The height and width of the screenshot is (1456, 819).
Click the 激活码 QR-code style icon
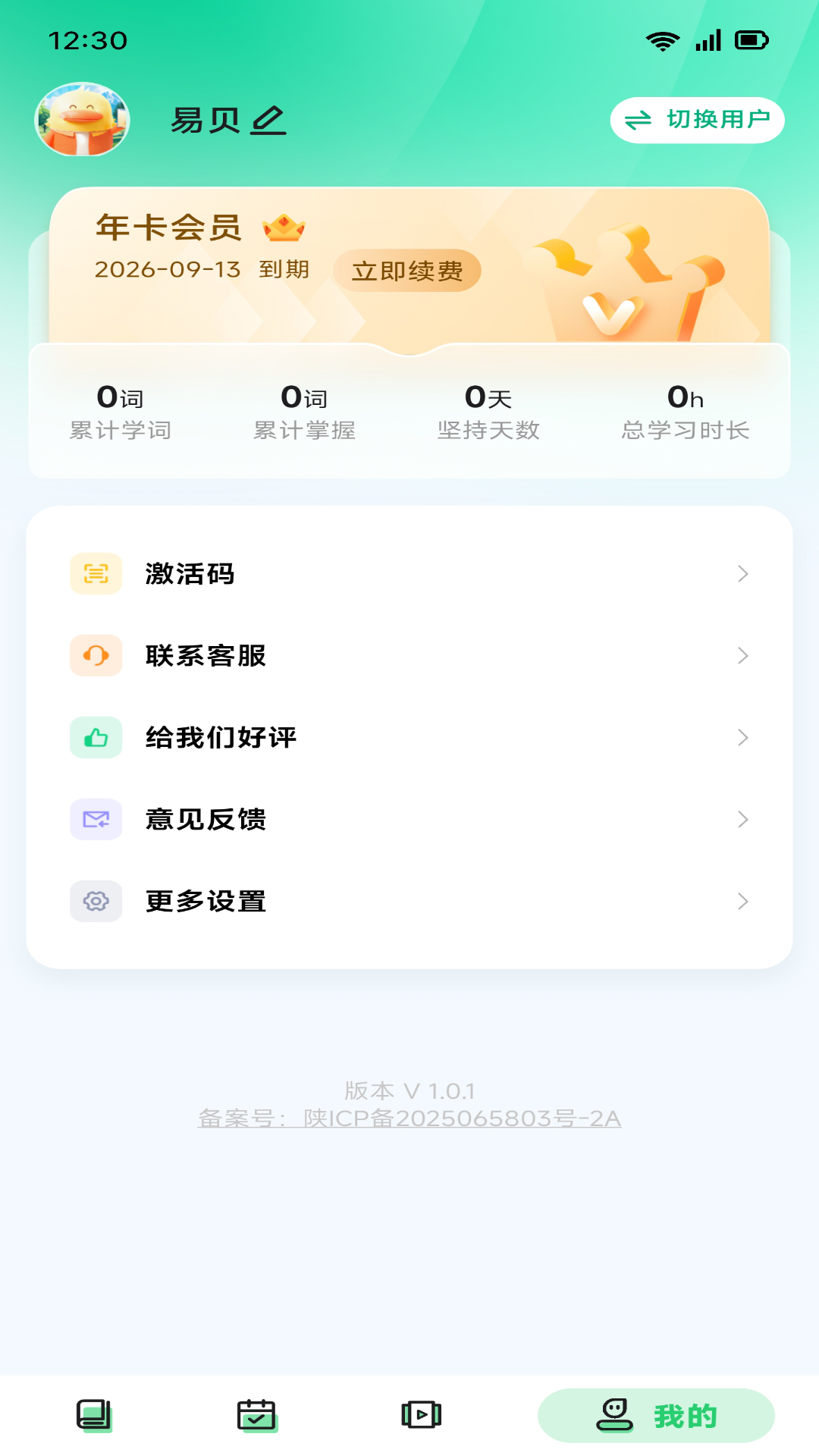[96, 574]
